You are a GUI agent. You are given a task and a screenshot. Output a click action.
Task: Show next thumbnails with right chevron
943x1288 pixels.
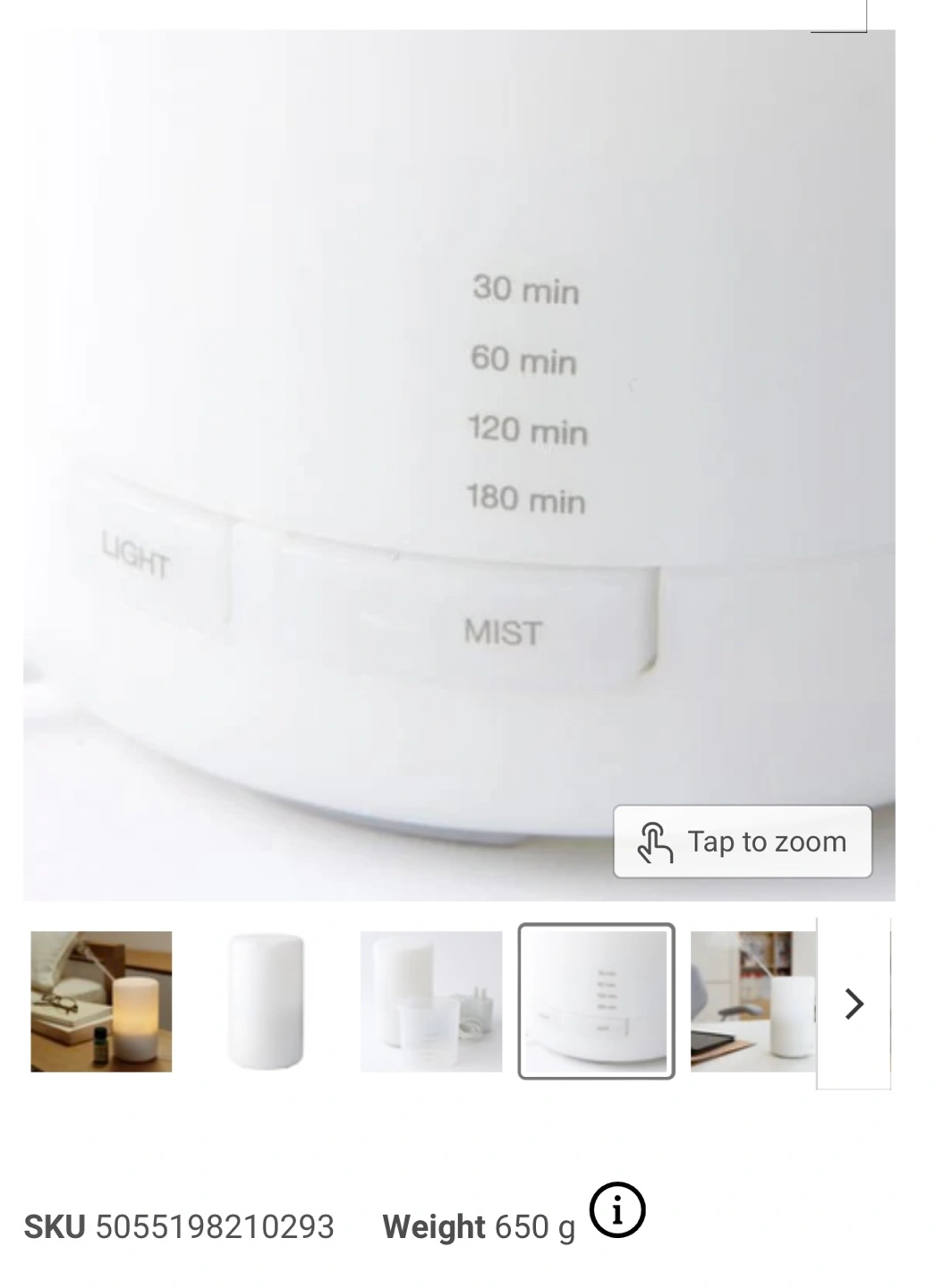pyautogui.click(x=854, y=1004)
